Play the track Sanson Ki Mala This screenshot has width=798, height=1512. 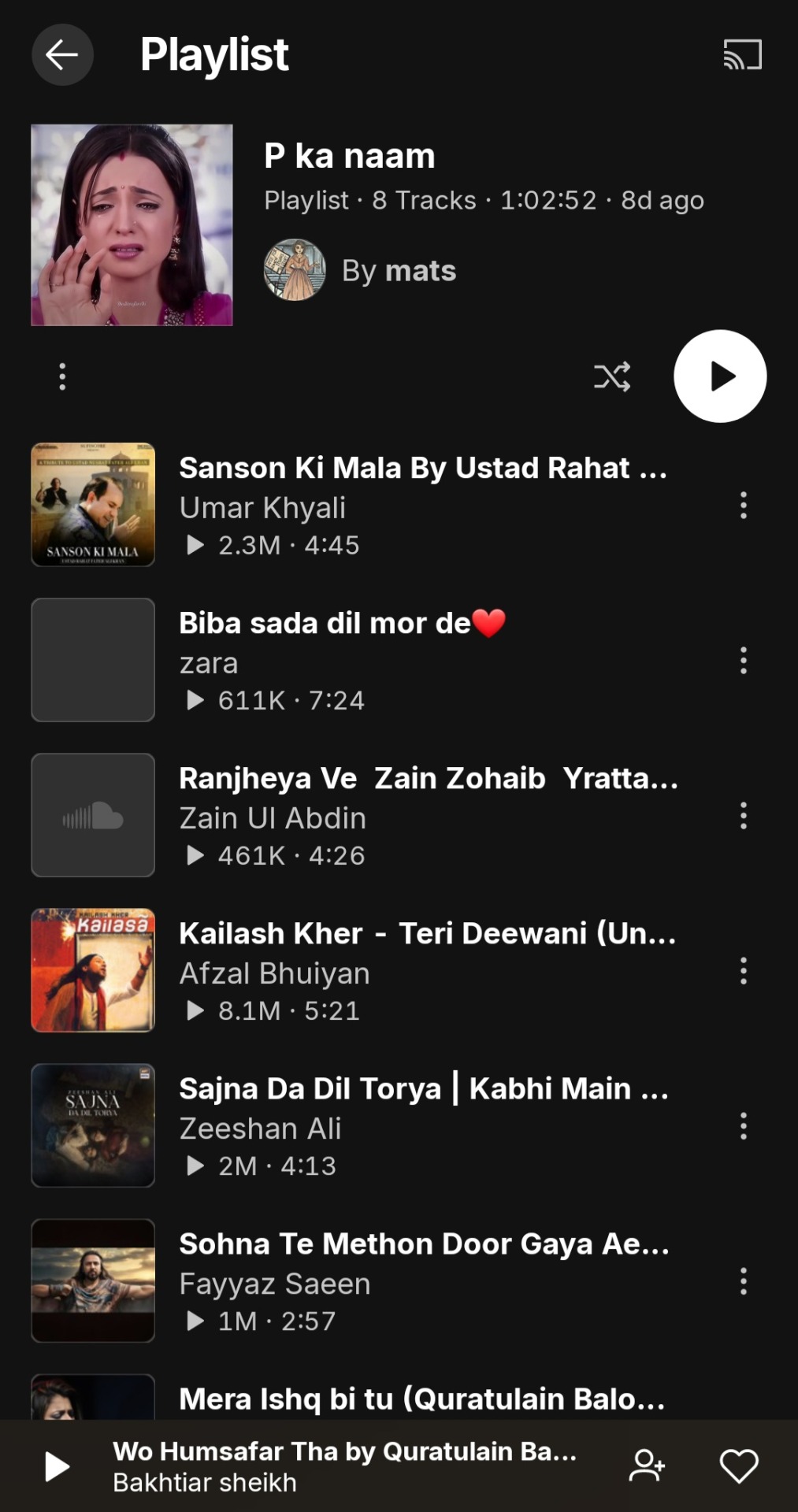[x=422, y=504]
